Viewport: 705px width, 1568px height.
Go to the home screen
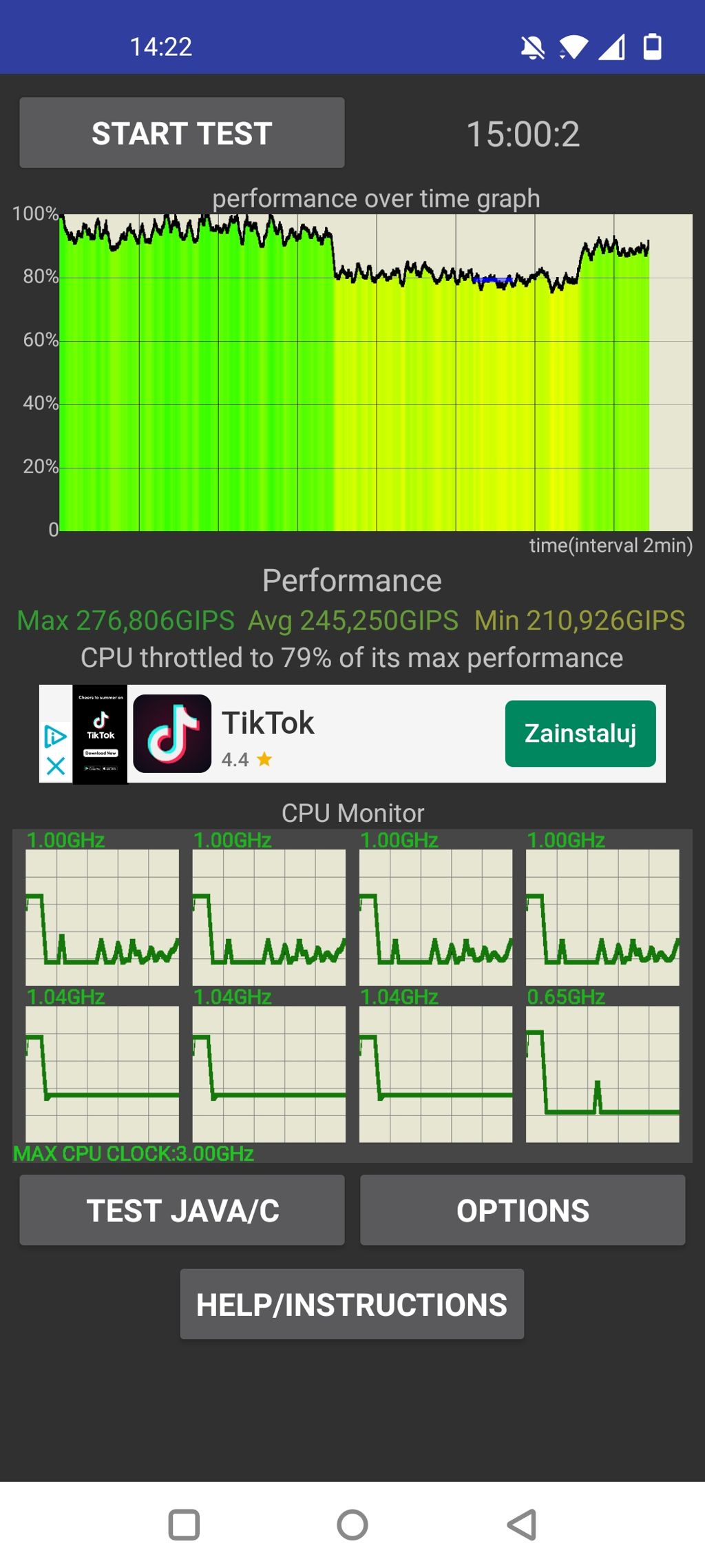[x=352, y=1525]
